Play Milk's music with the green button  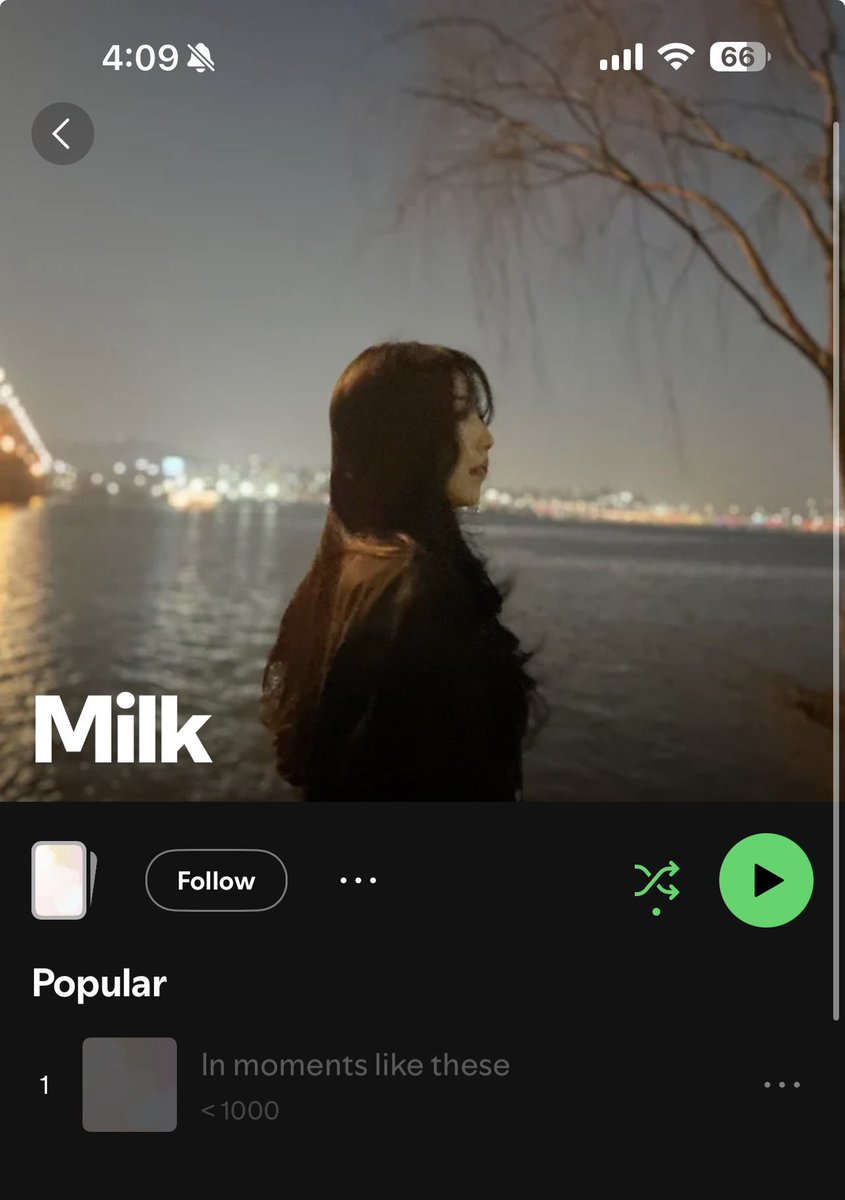[766, 881]
